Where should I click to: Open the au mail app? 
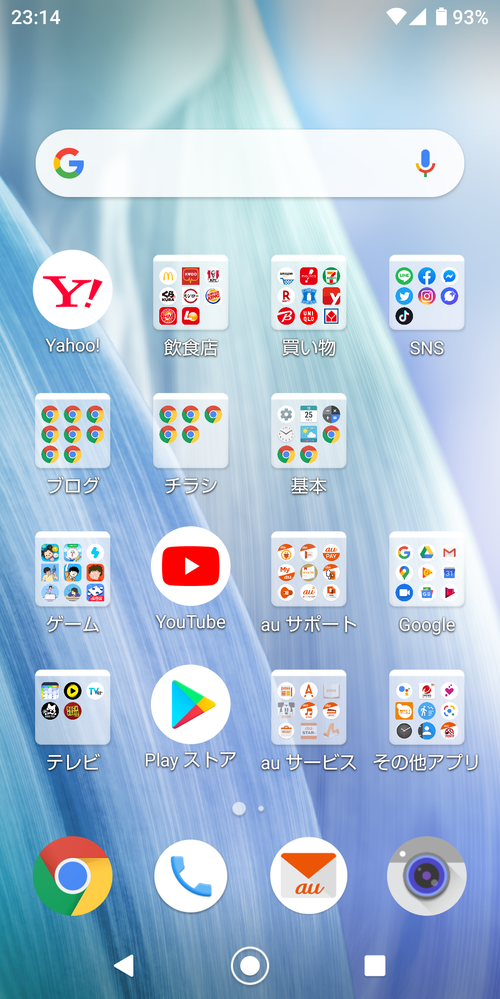point(309,876)
